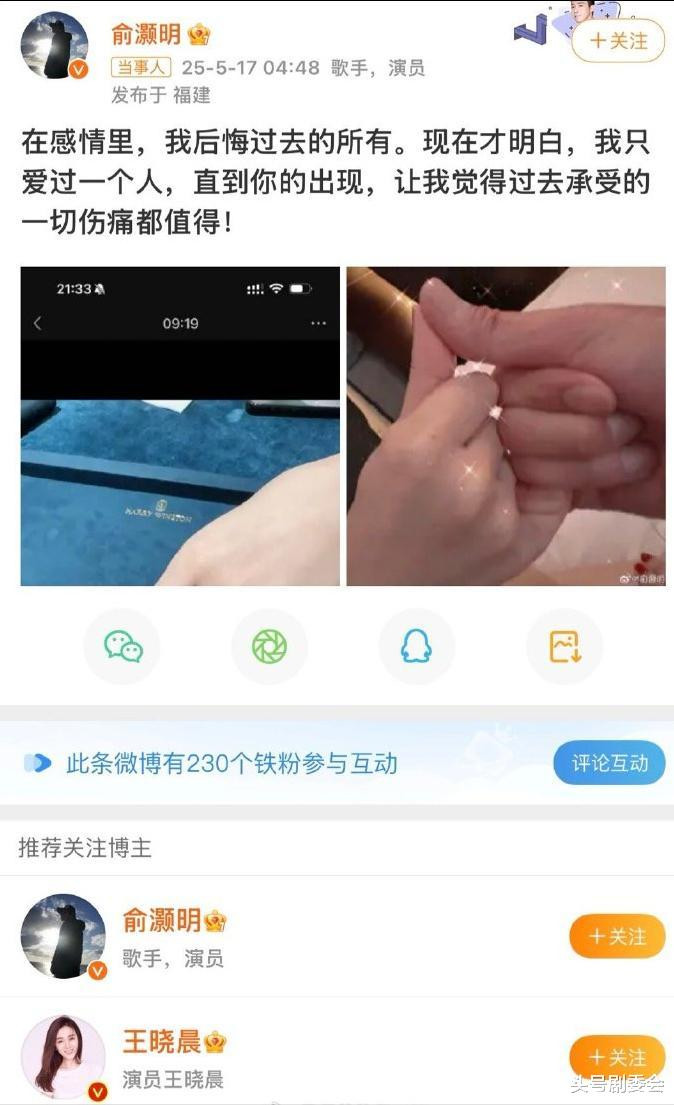Share the post to WeChat

[122, 646]
